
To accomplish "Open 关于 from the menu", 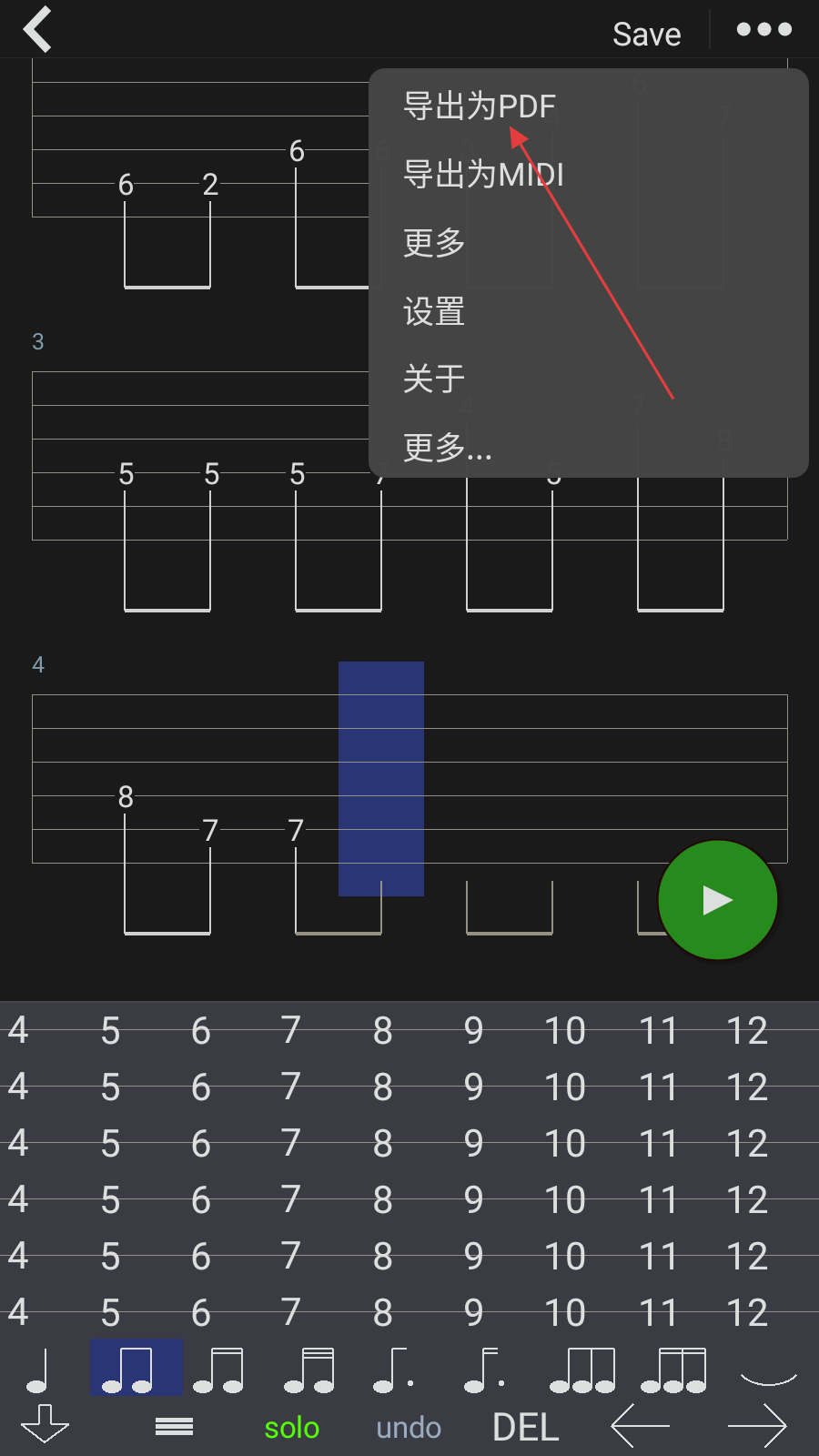I will [434, 379].
